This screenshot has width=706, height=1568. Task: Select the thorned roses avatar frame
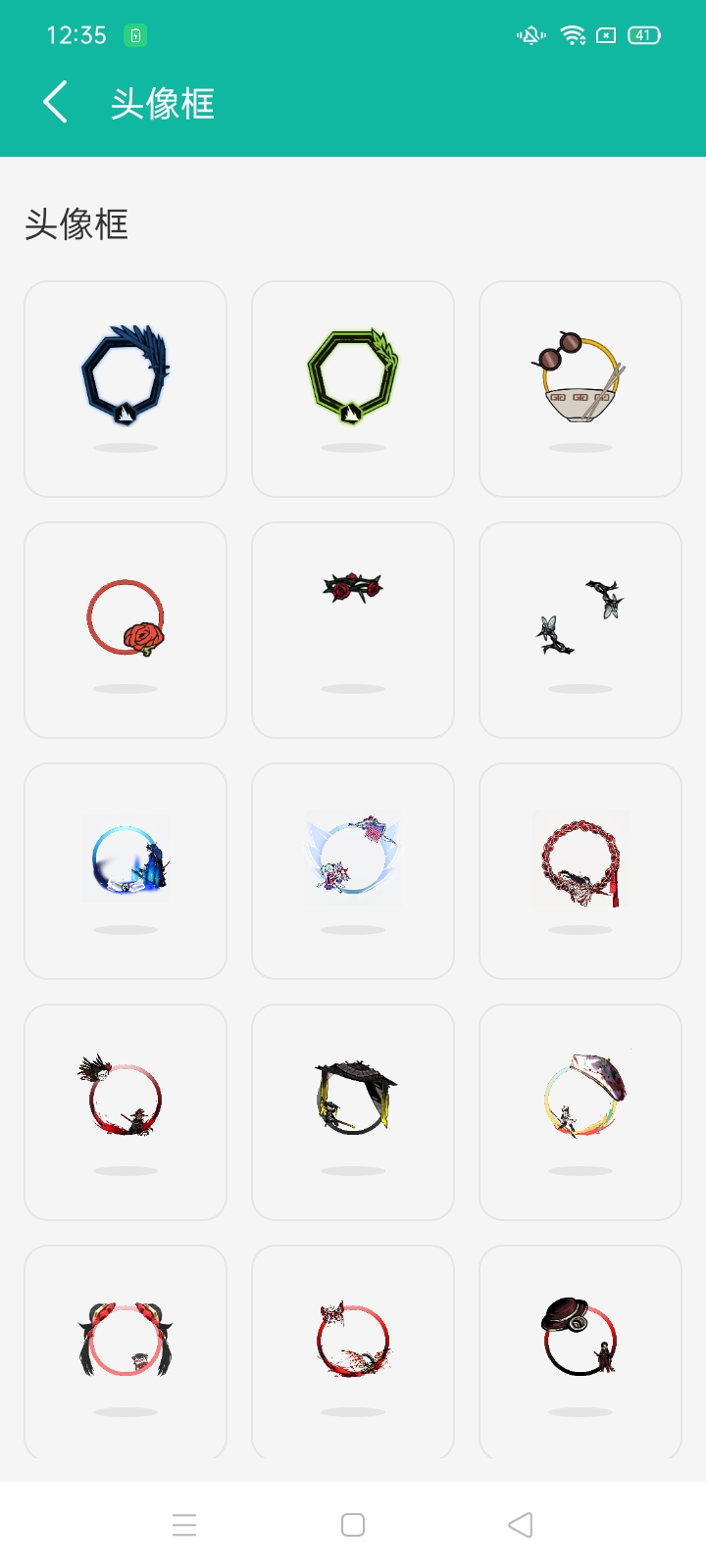[x=353, y=629]
